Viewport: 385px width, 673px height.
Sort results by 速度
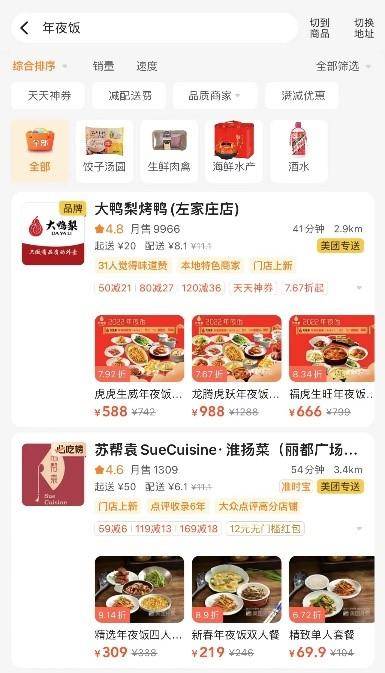point(147,66)
